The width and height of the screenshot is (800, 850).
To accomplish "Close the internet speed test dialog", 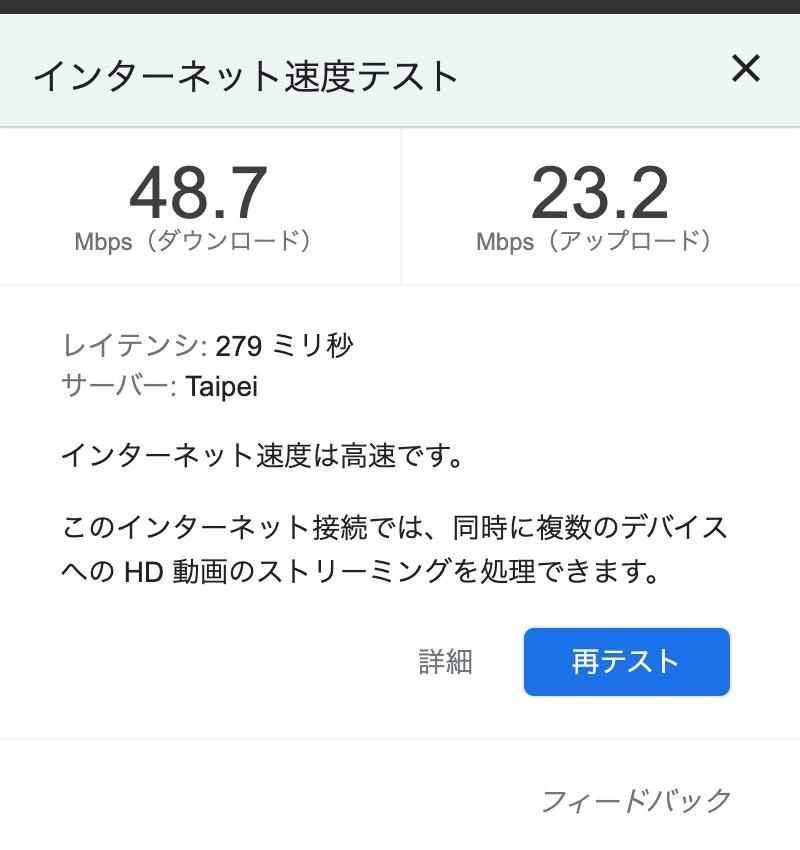I will tap(746, 68).
